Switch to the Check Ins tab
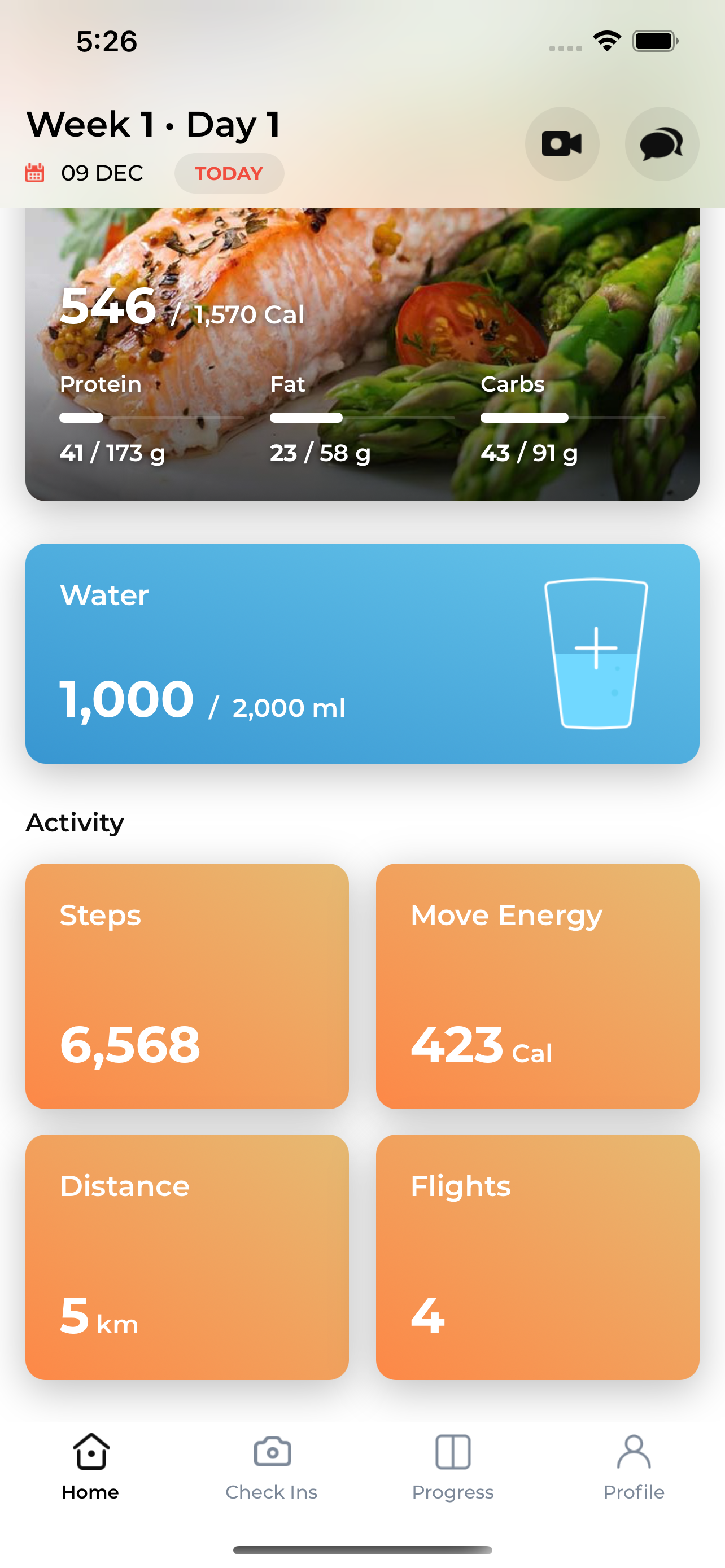The image size is (725, 1568). point(272,1467)
